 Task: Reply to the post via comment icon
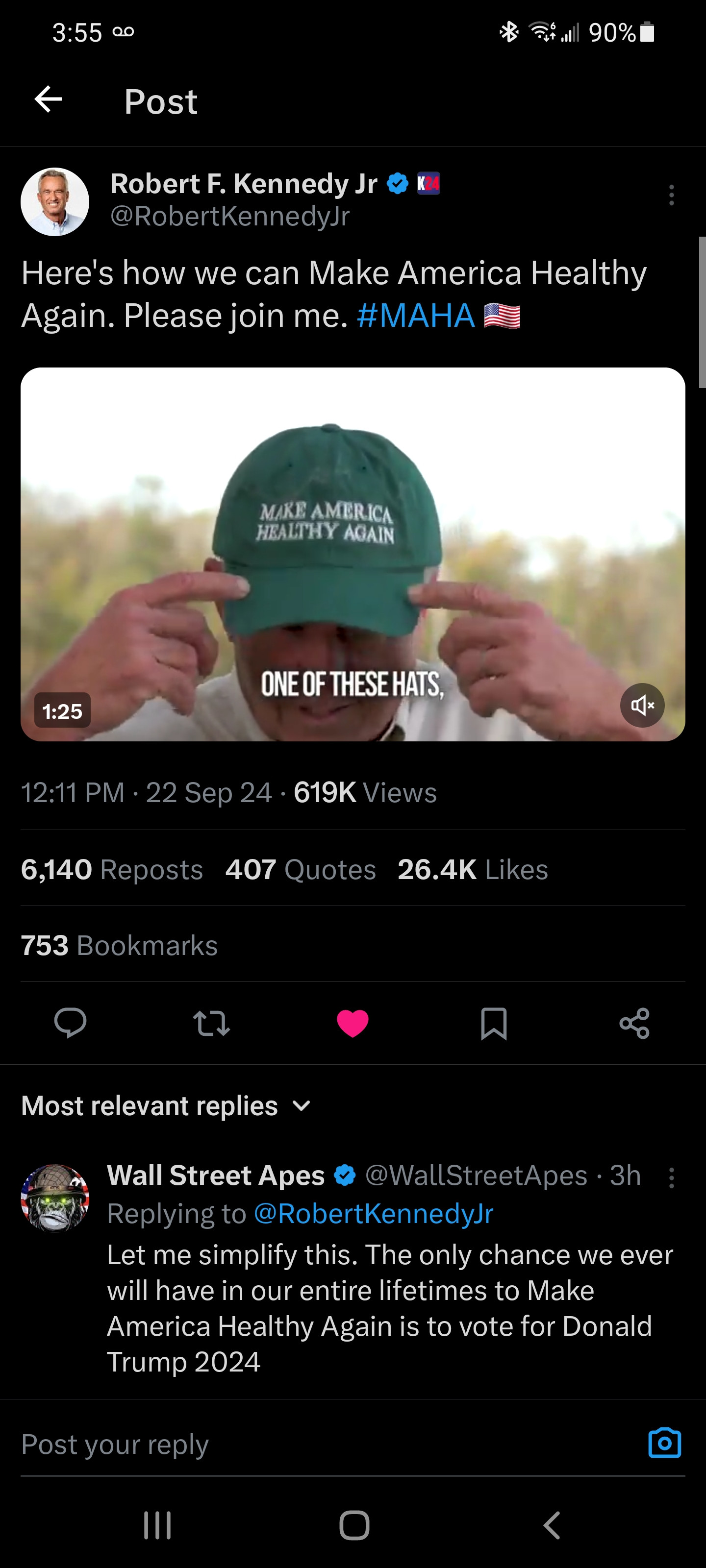point(70,1023)
